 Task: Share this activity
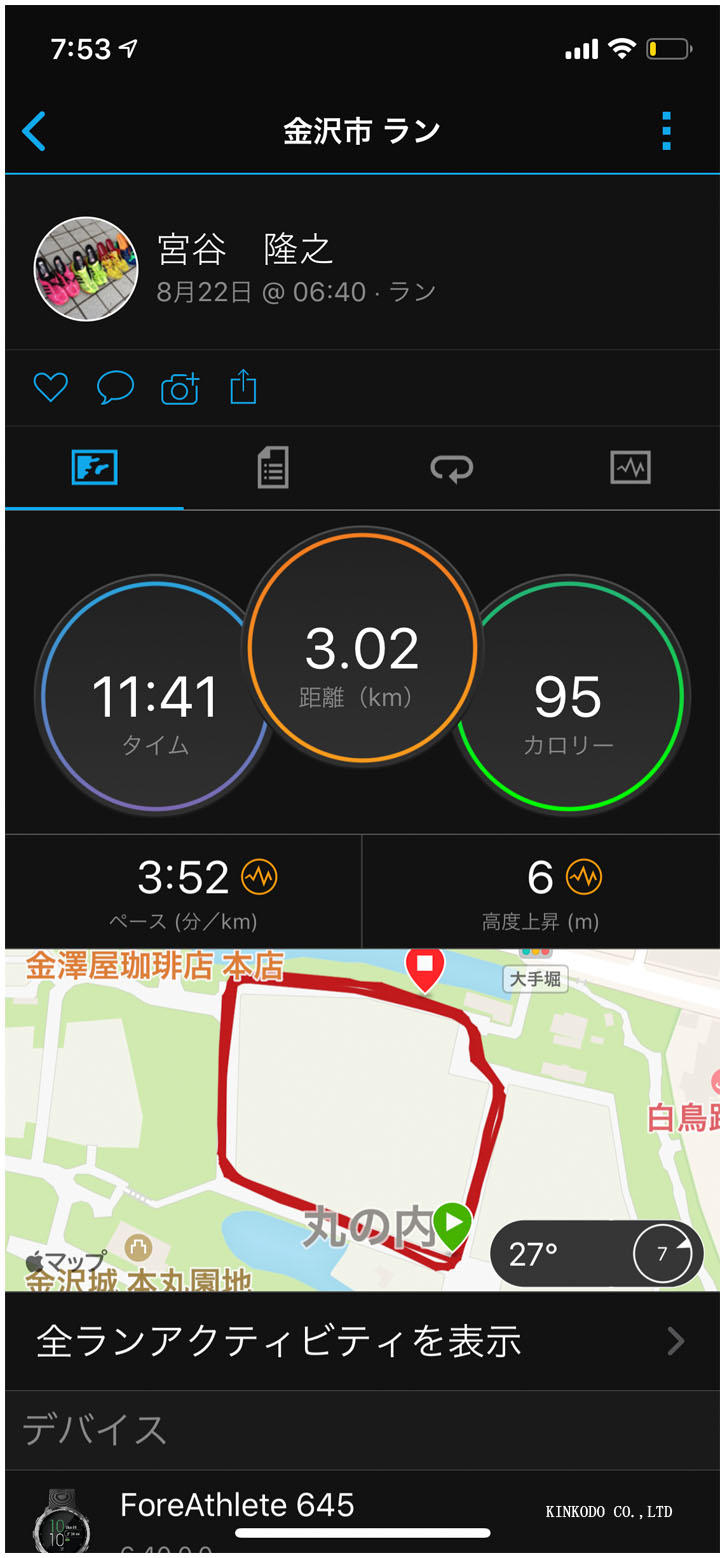(x=243, y=387)
